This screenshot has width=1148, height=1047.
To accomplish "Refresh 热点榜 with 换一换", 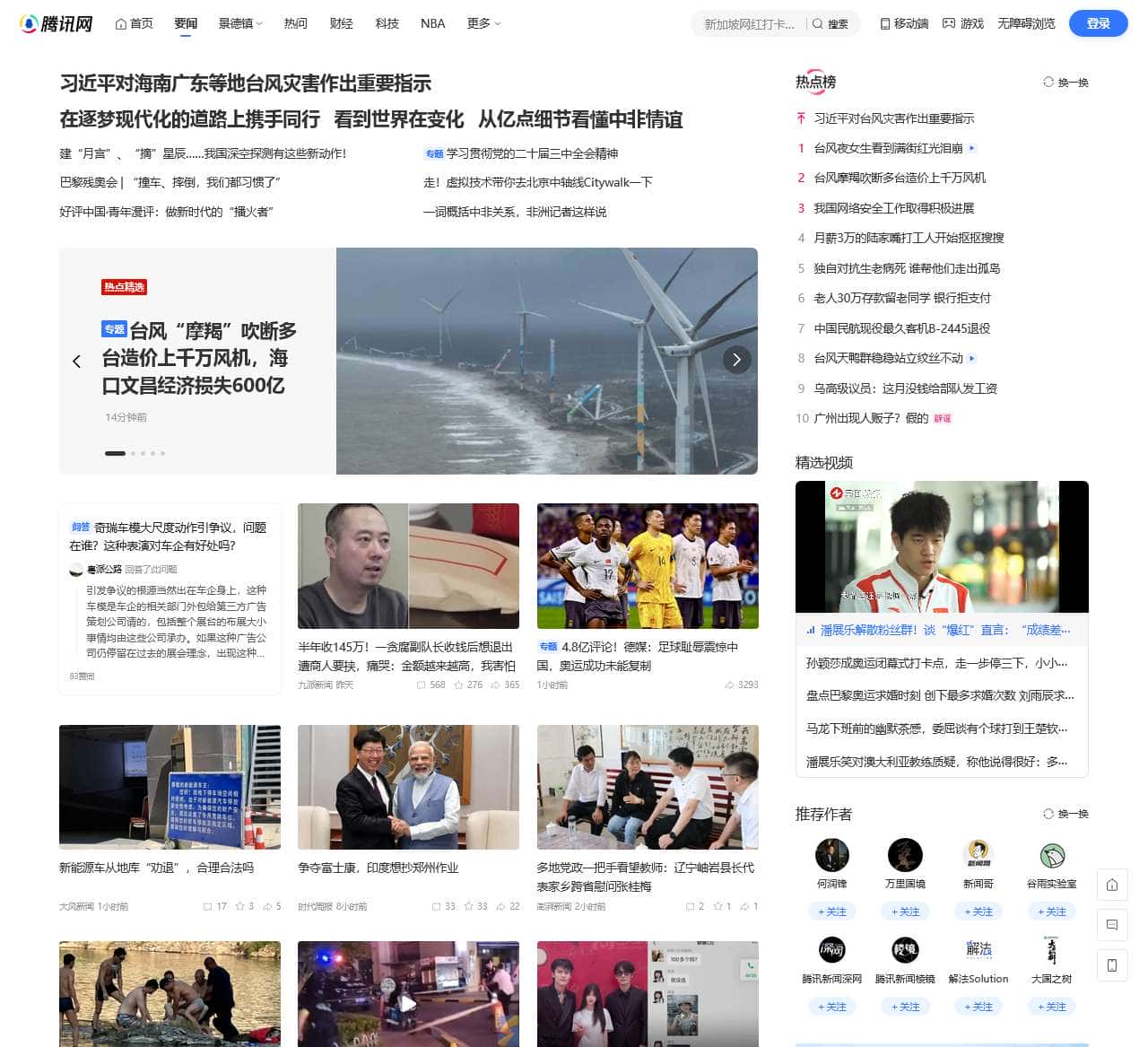I will 1065,83.
